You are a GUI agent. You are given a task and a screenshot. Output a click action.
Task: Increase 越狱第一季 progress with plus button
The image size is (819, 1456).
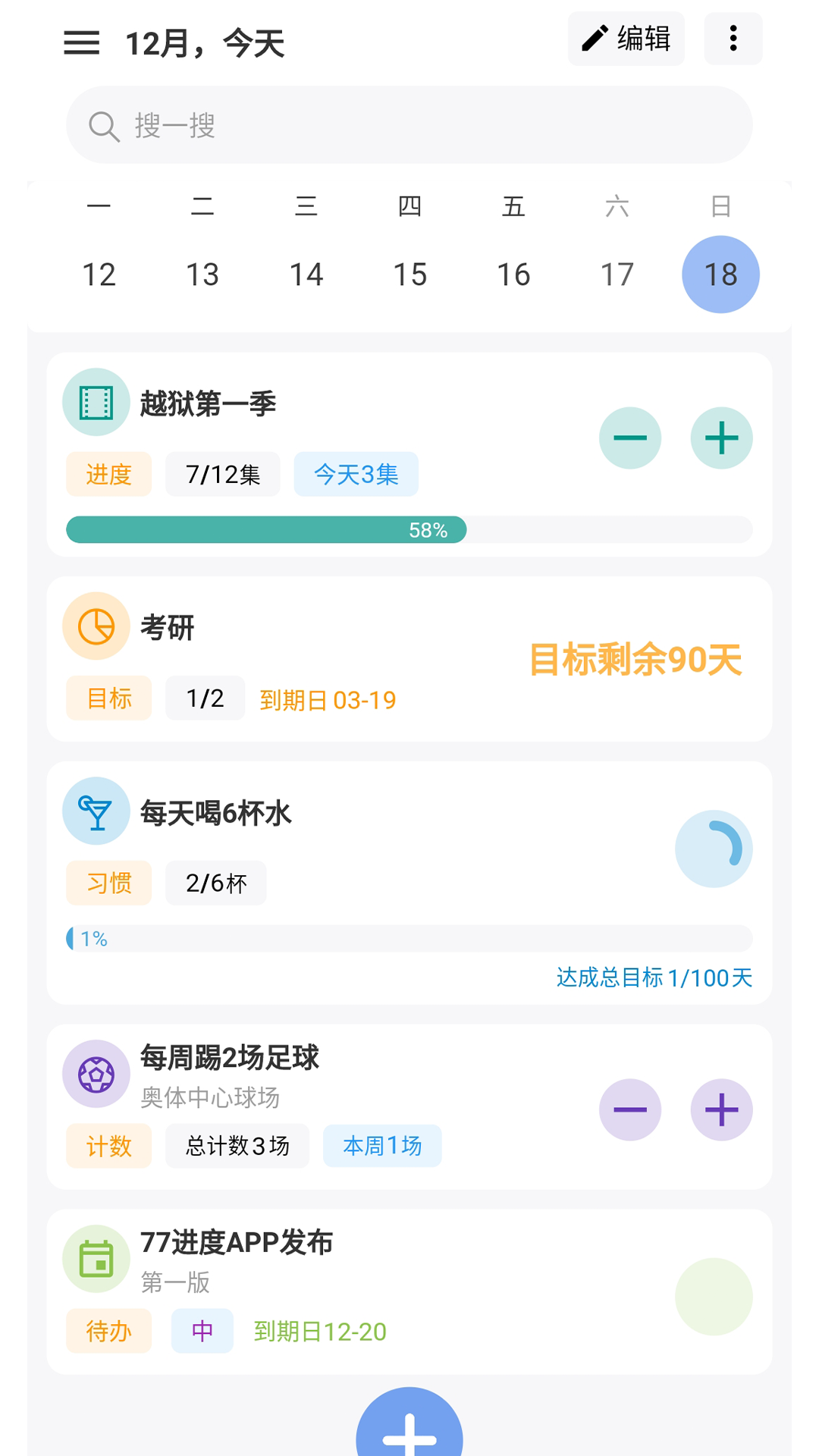(x=720, y=438)
